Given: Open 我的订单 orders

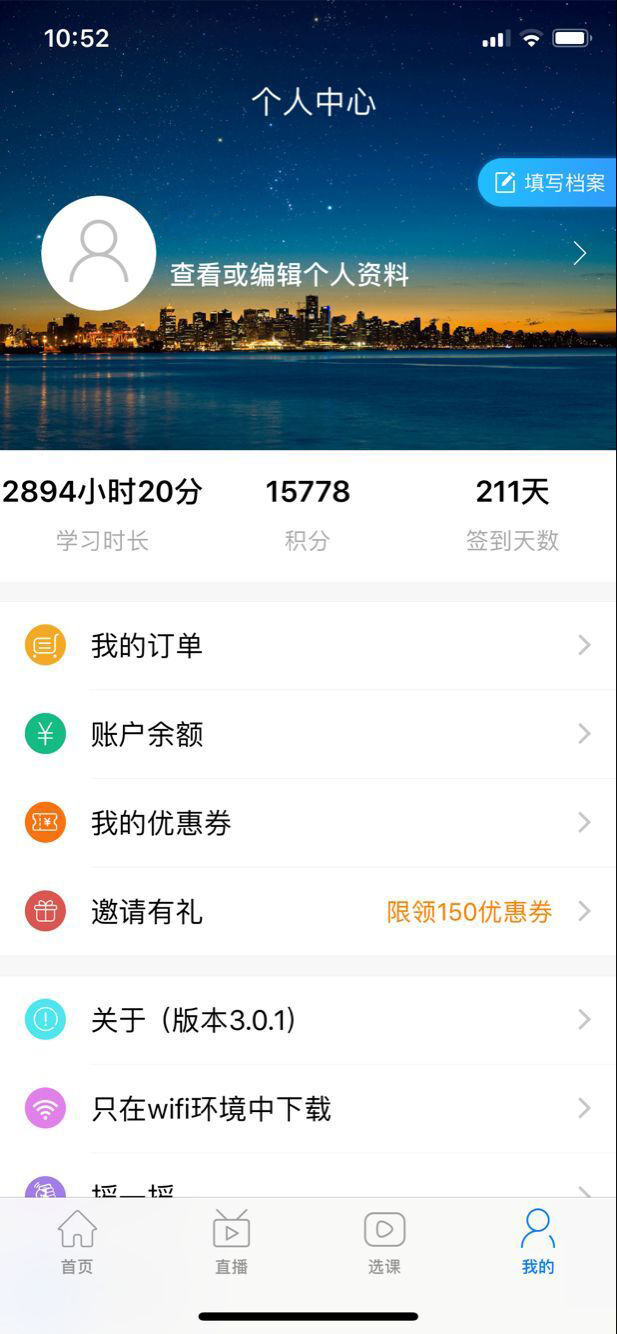Looking at the screenshot, I should (x=308, y=646).
